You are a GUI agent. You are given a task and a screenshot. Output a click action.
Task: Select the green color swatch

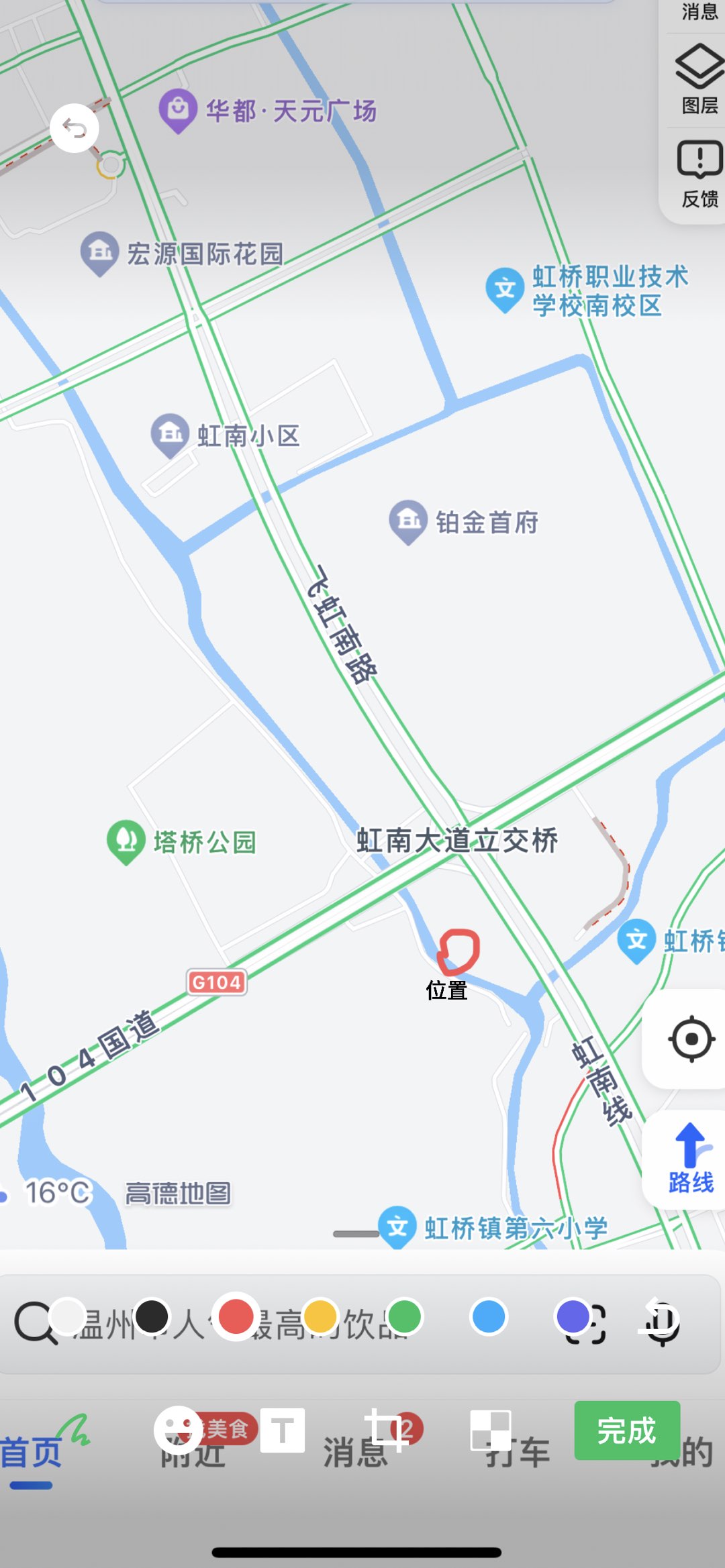pos(404,1316)
